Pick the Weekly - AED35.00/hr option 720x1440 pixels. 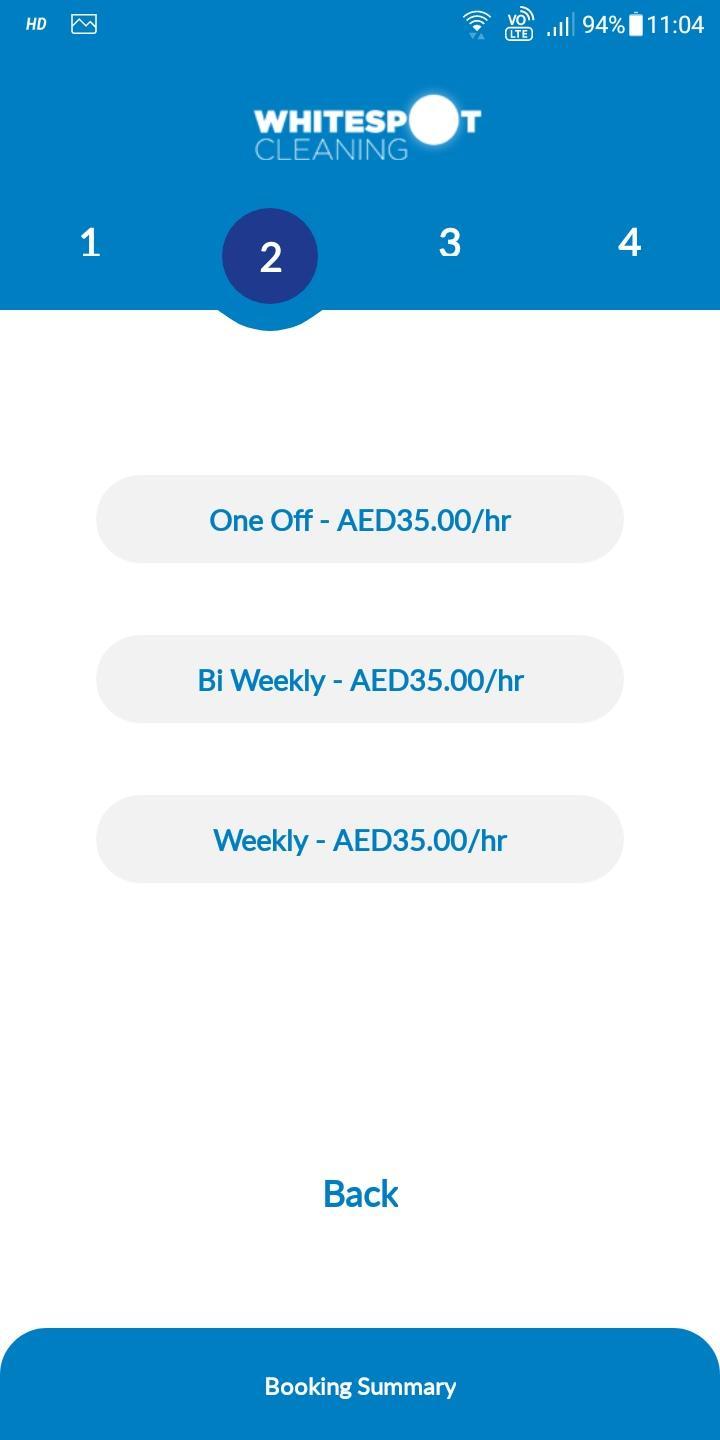360,839
